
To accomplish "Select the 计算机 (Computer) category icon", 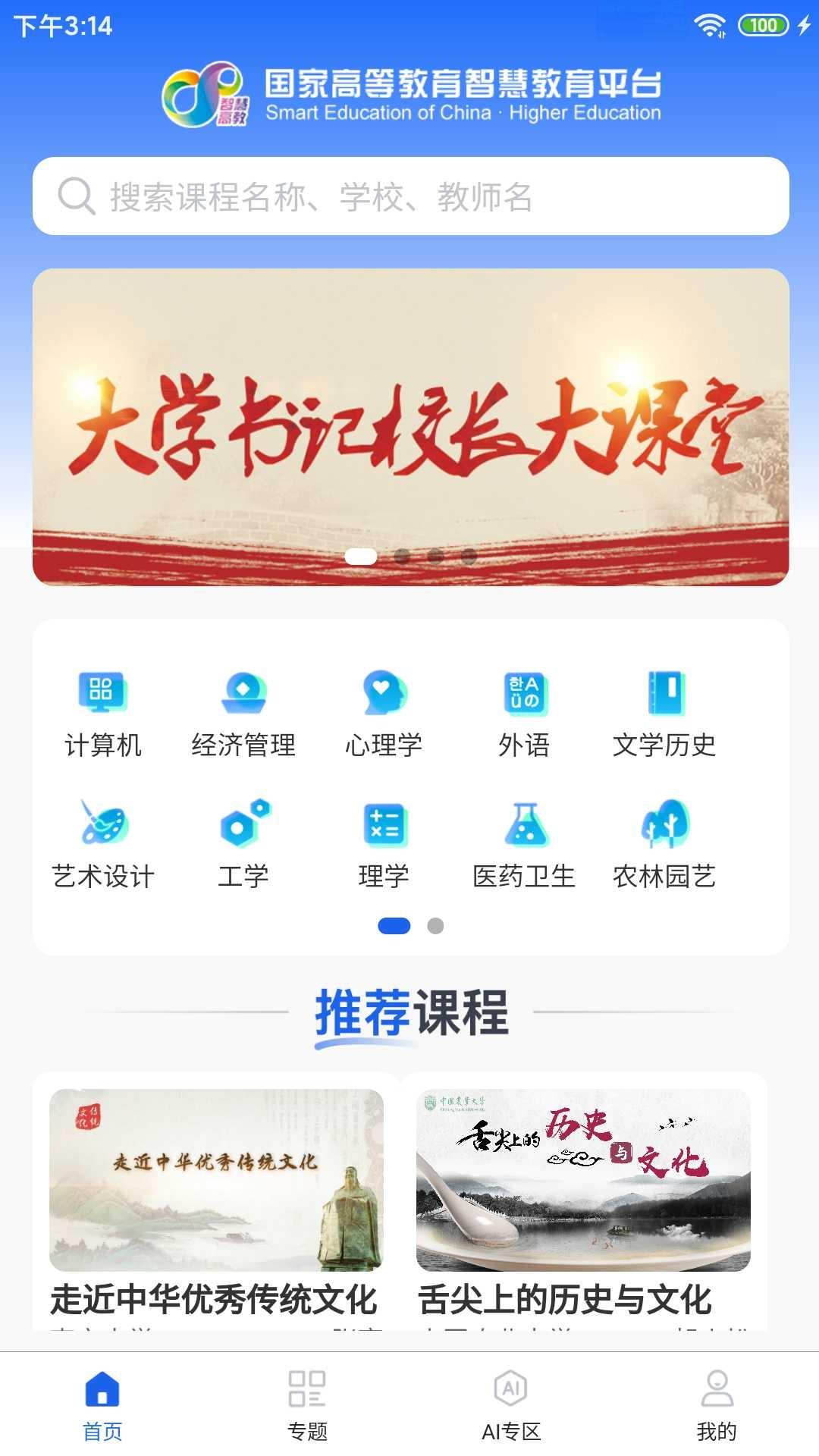I will pos(104,692).
